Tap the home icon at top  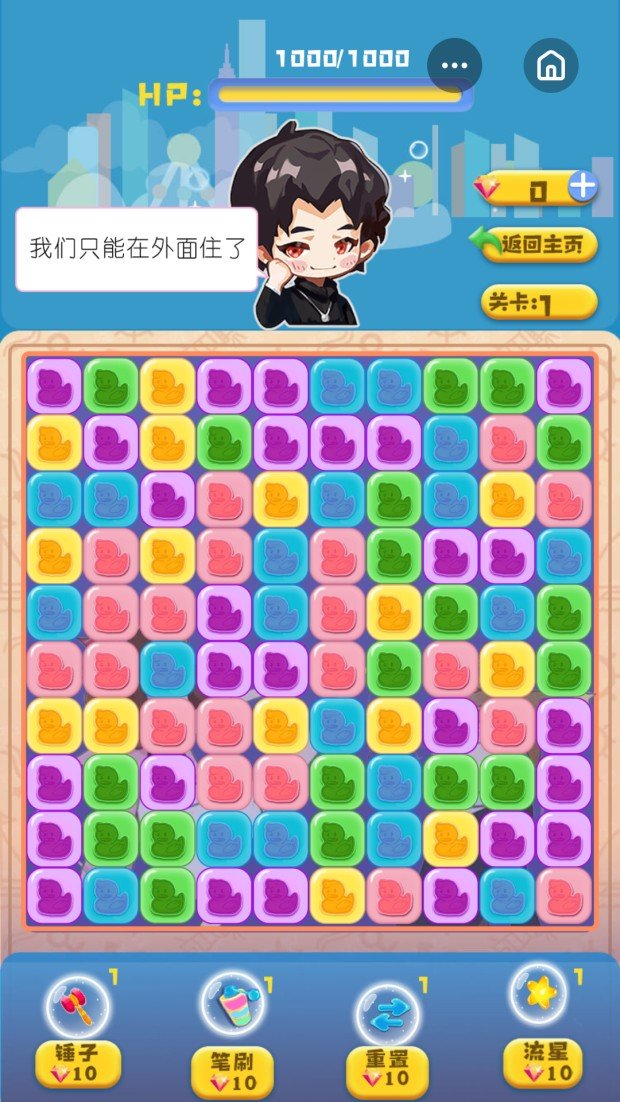[550, 65]
